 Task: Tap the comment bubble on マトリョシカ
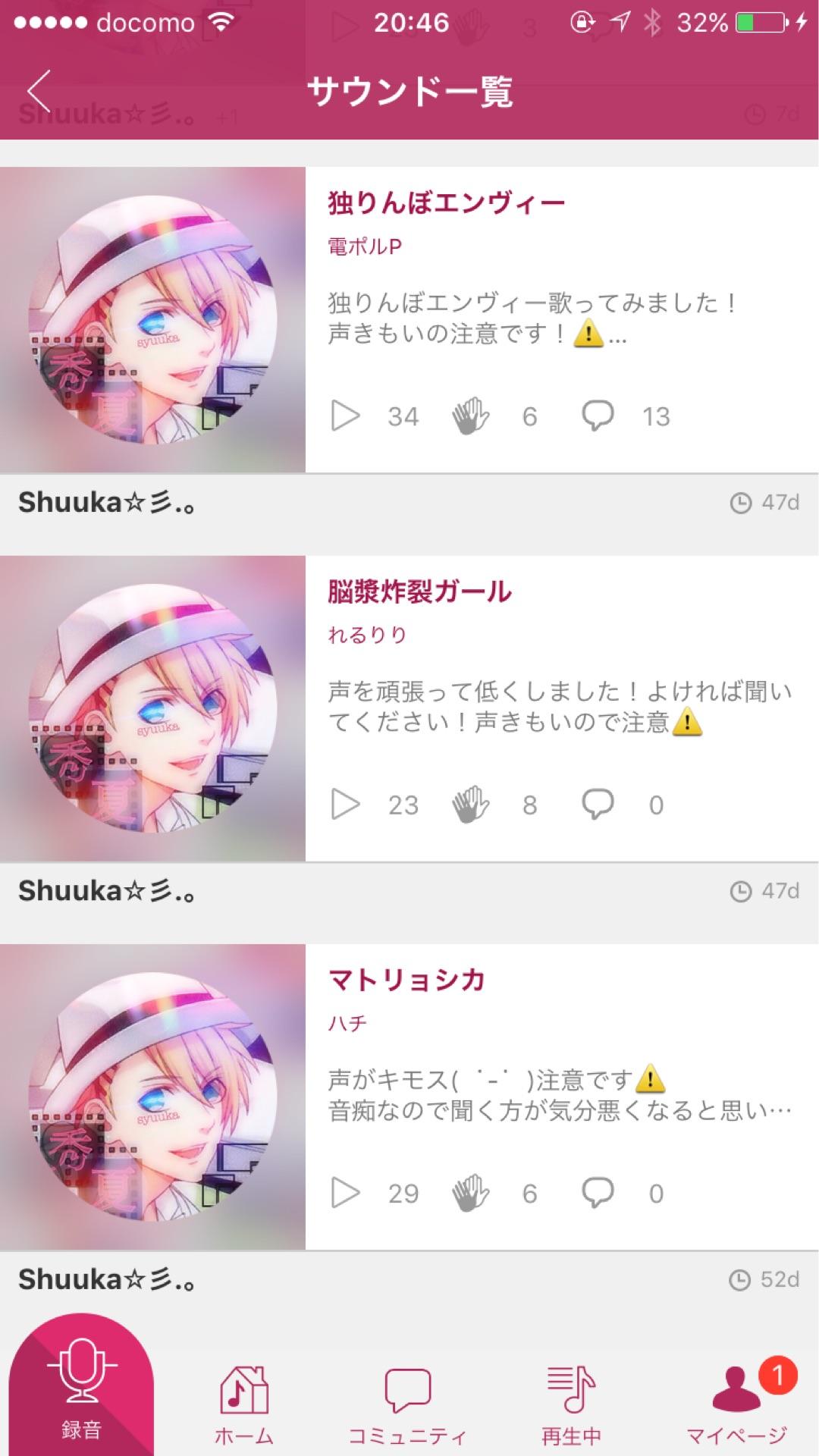(x=599, y=1192)
